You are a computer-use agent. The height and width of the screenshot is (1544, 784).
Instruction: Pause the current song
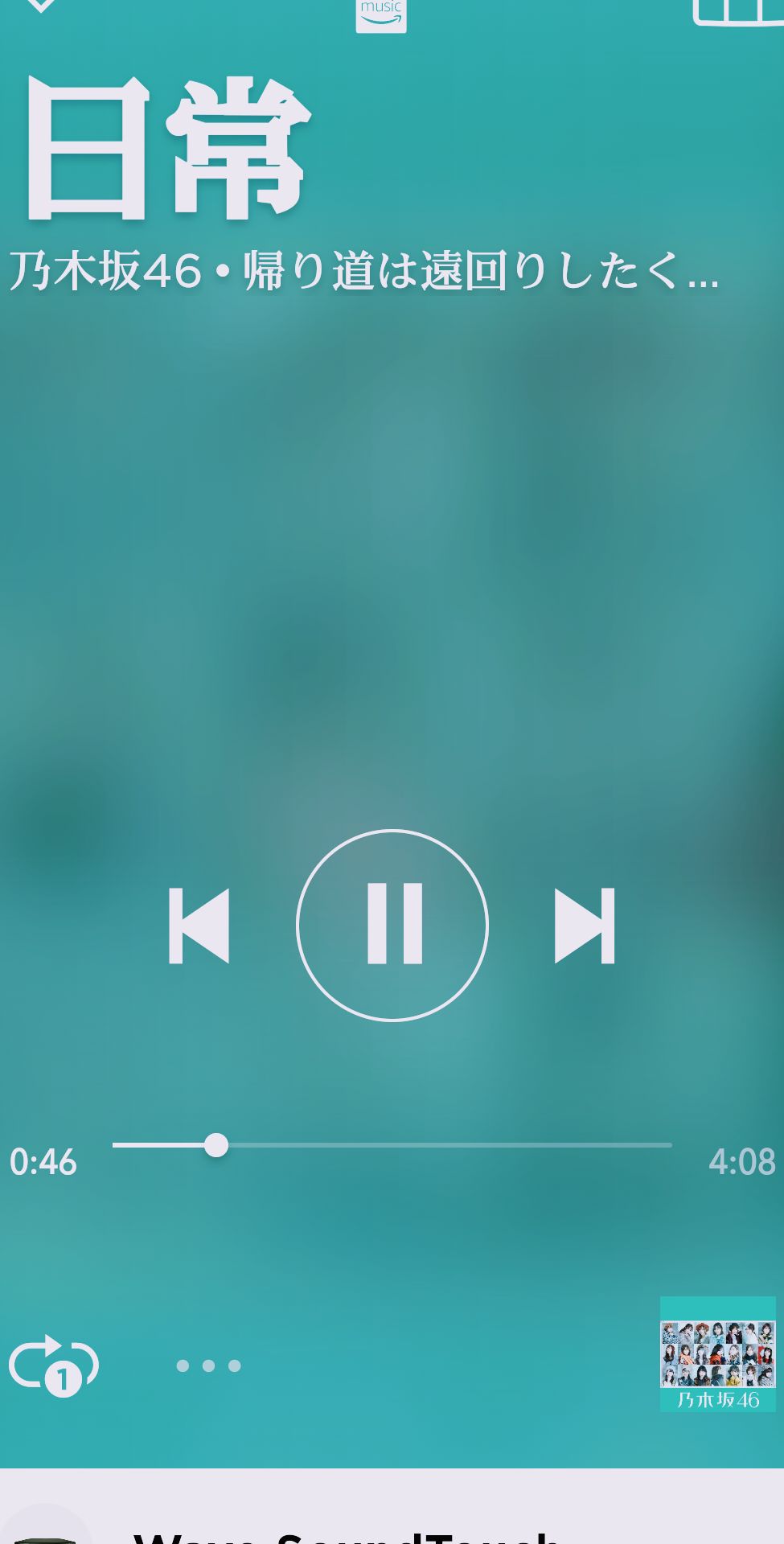(x=392, y=925)
